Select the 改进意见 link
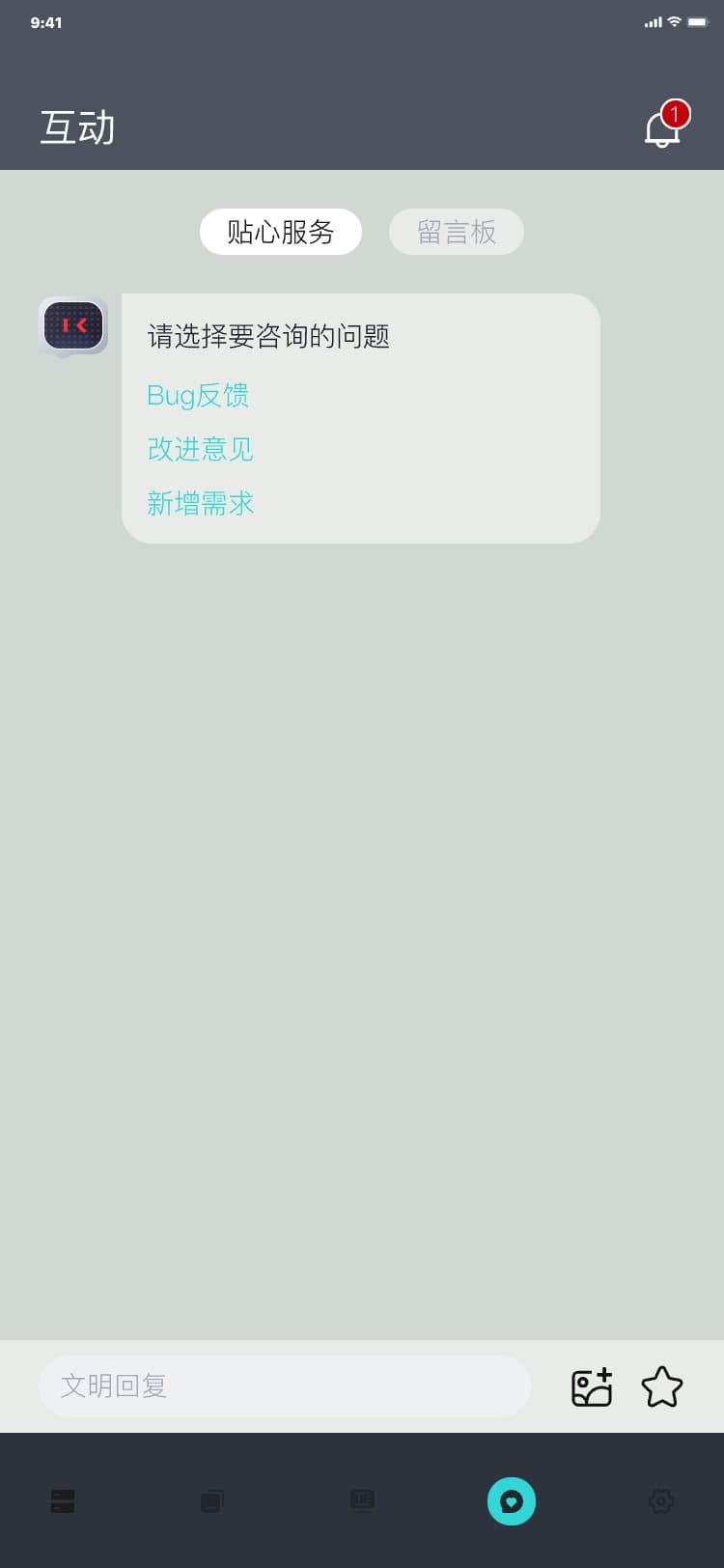Viewport: 724px width, 1568px height. (x=200, y=449)
